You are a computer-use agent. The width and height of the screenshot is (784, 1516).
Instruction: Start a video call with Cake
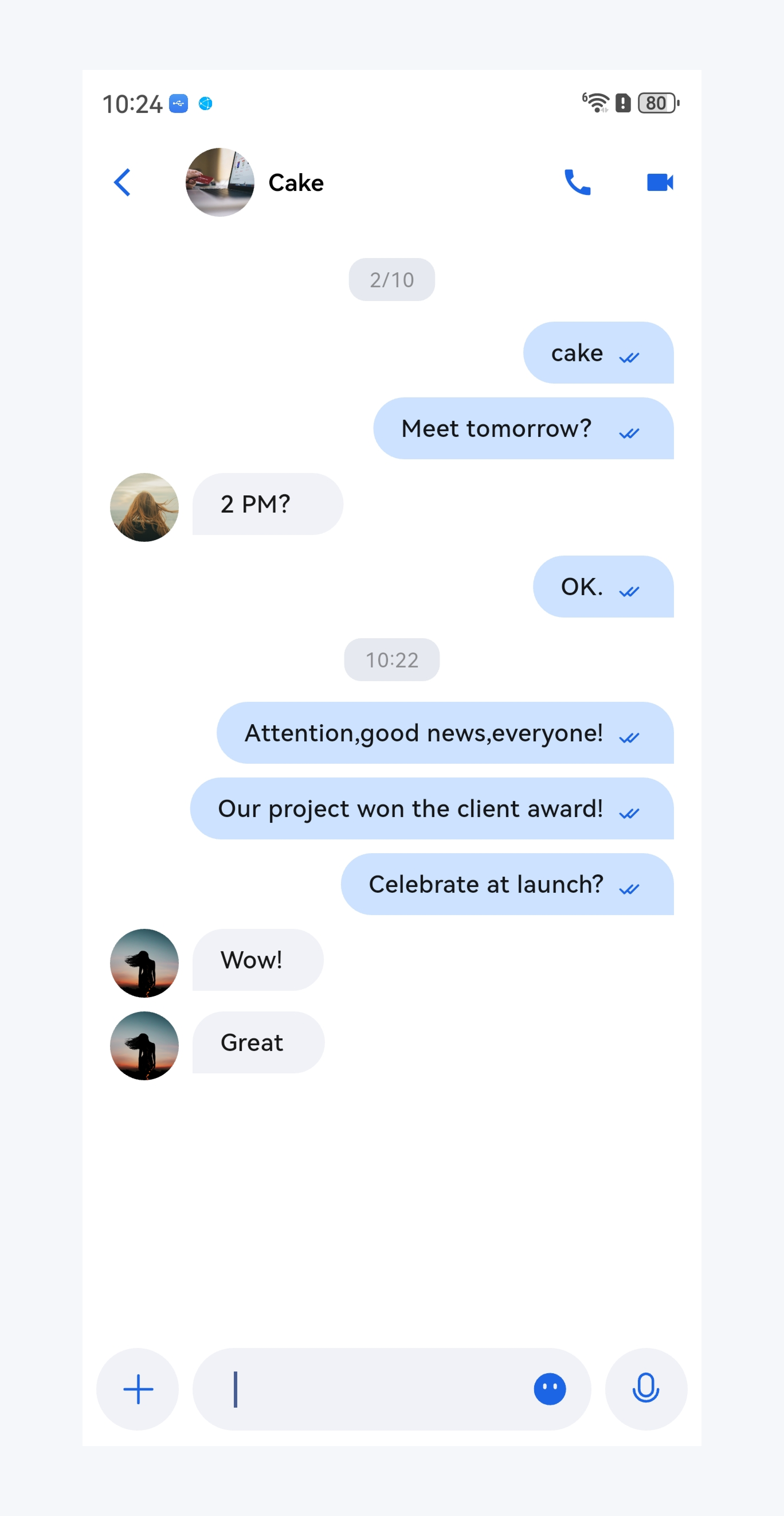click(x=659, y=182)
